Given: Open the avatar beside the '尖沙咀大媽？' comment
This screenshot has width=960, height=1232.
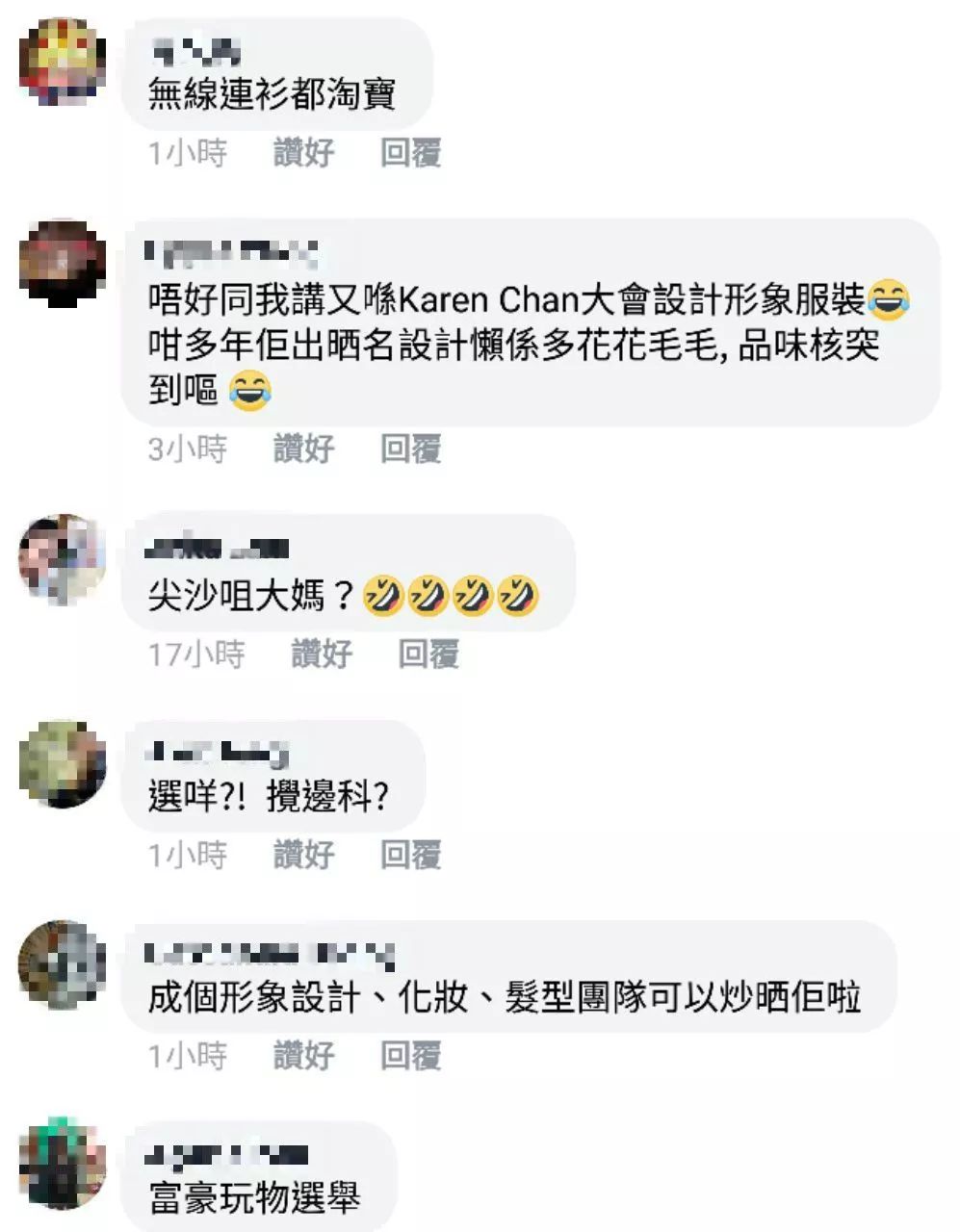Looking at the screenshot, I should tap(63, 559).
